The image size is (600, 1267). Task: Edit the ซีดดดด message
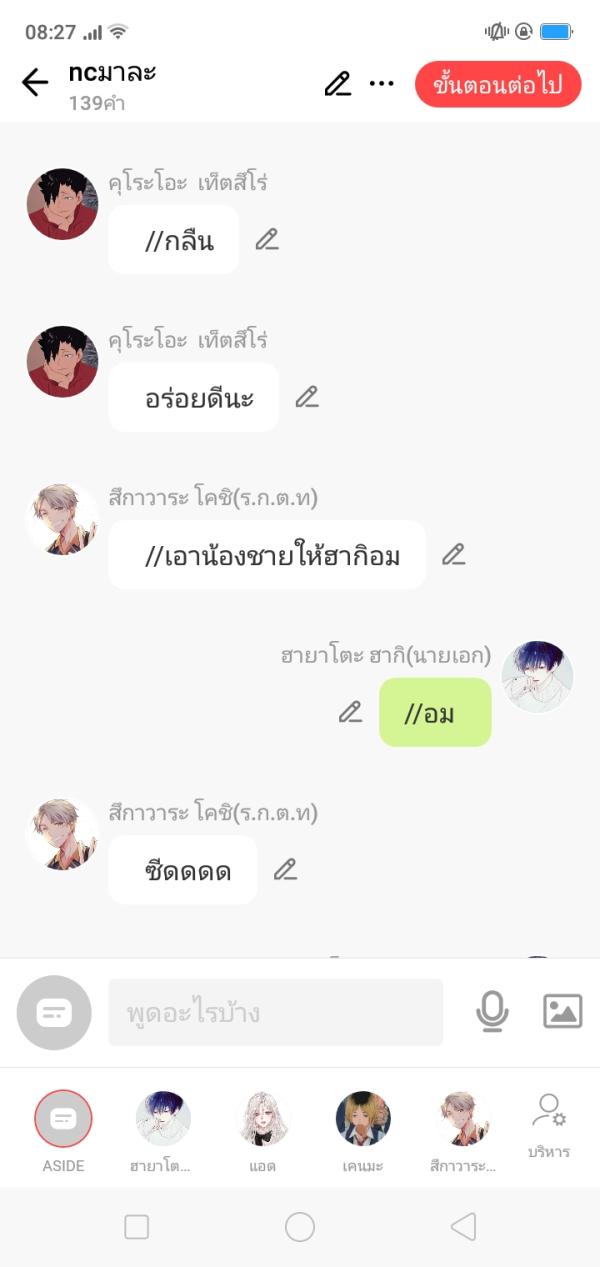point(286,869)
